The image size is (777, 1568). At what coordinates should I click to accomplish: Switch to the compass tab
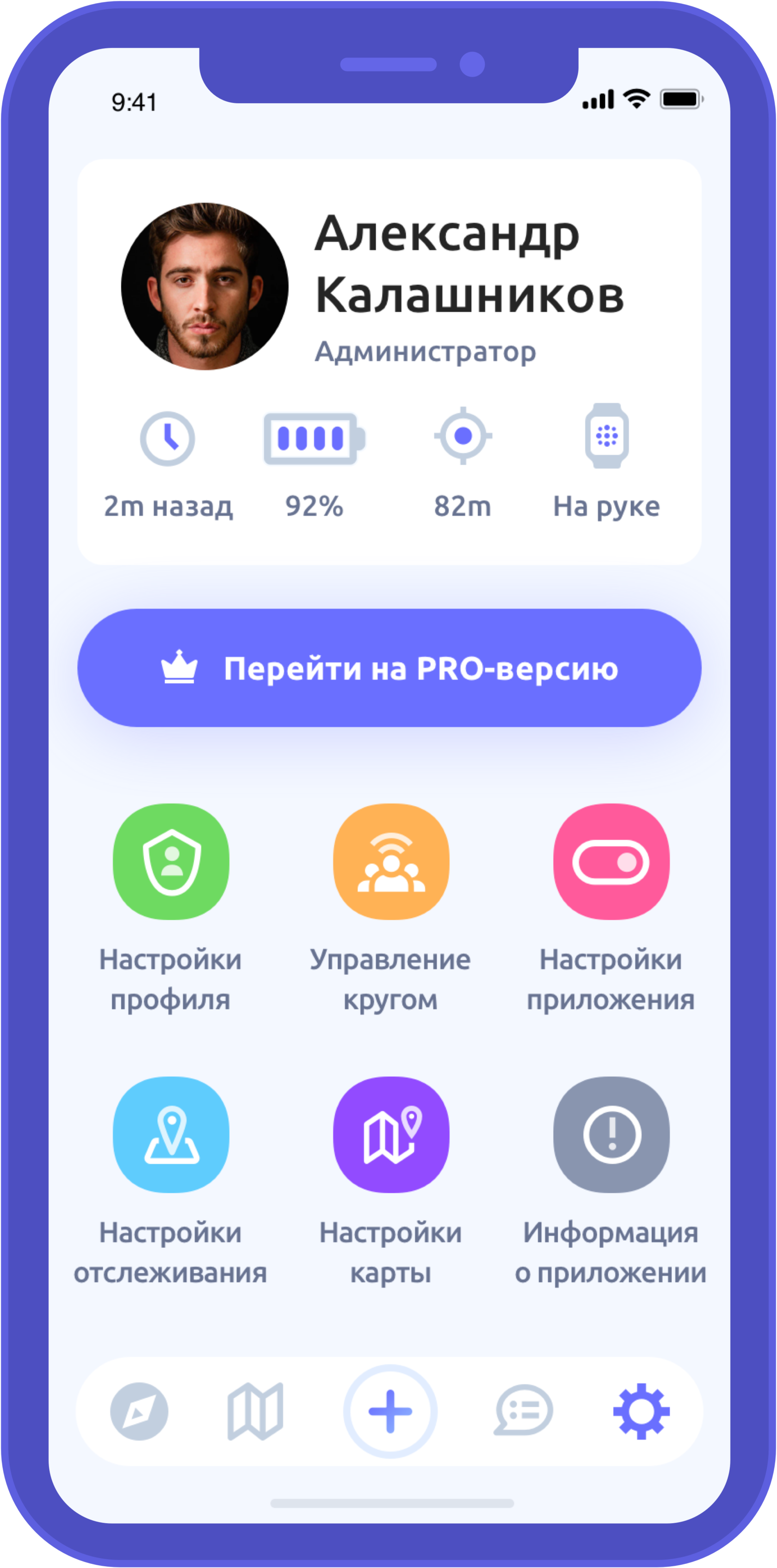tap(139, 1411)
